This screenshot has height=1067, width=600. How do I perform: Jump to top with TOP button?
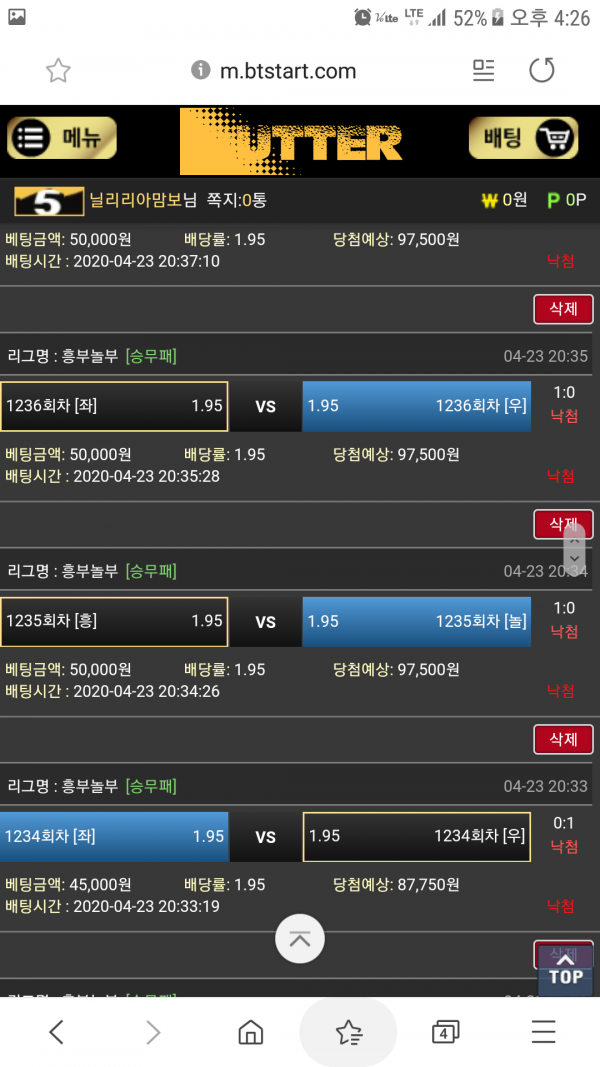[x=565, y=969]
